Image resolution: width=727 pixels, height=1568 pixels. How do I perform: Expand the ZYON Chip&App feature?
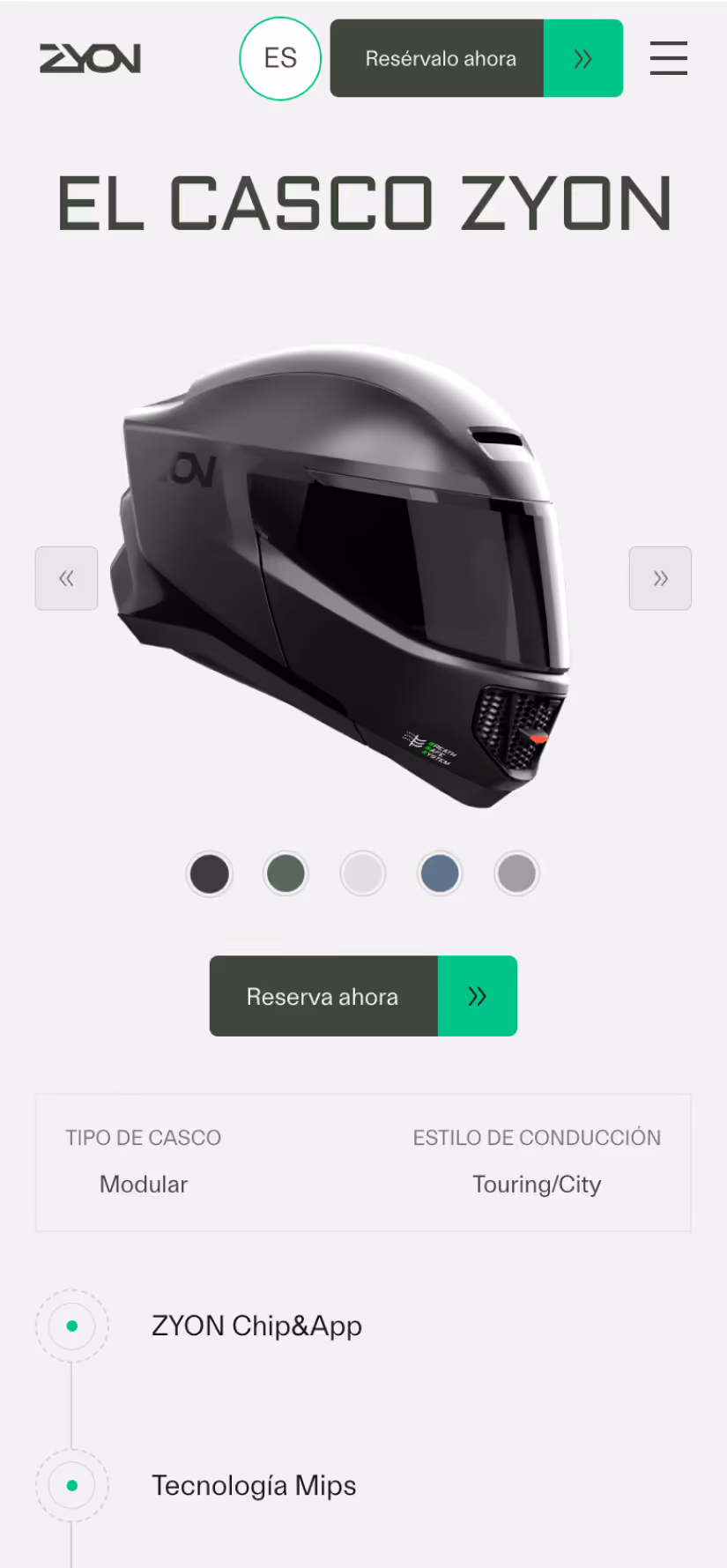tap(256, 1326)
